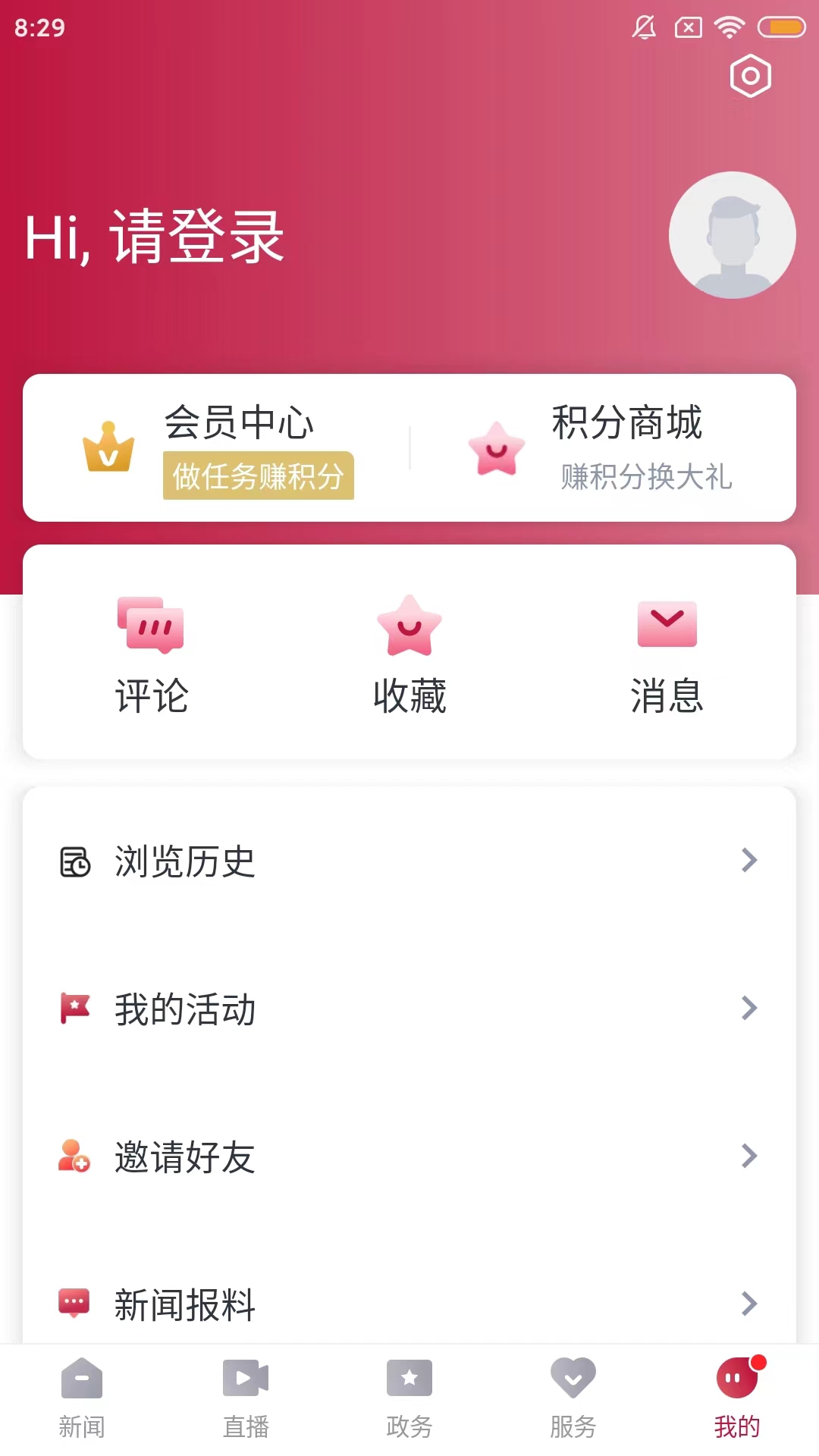Open settings via the gear icon
Screen dimensions: 819x1456
point(750,76)
